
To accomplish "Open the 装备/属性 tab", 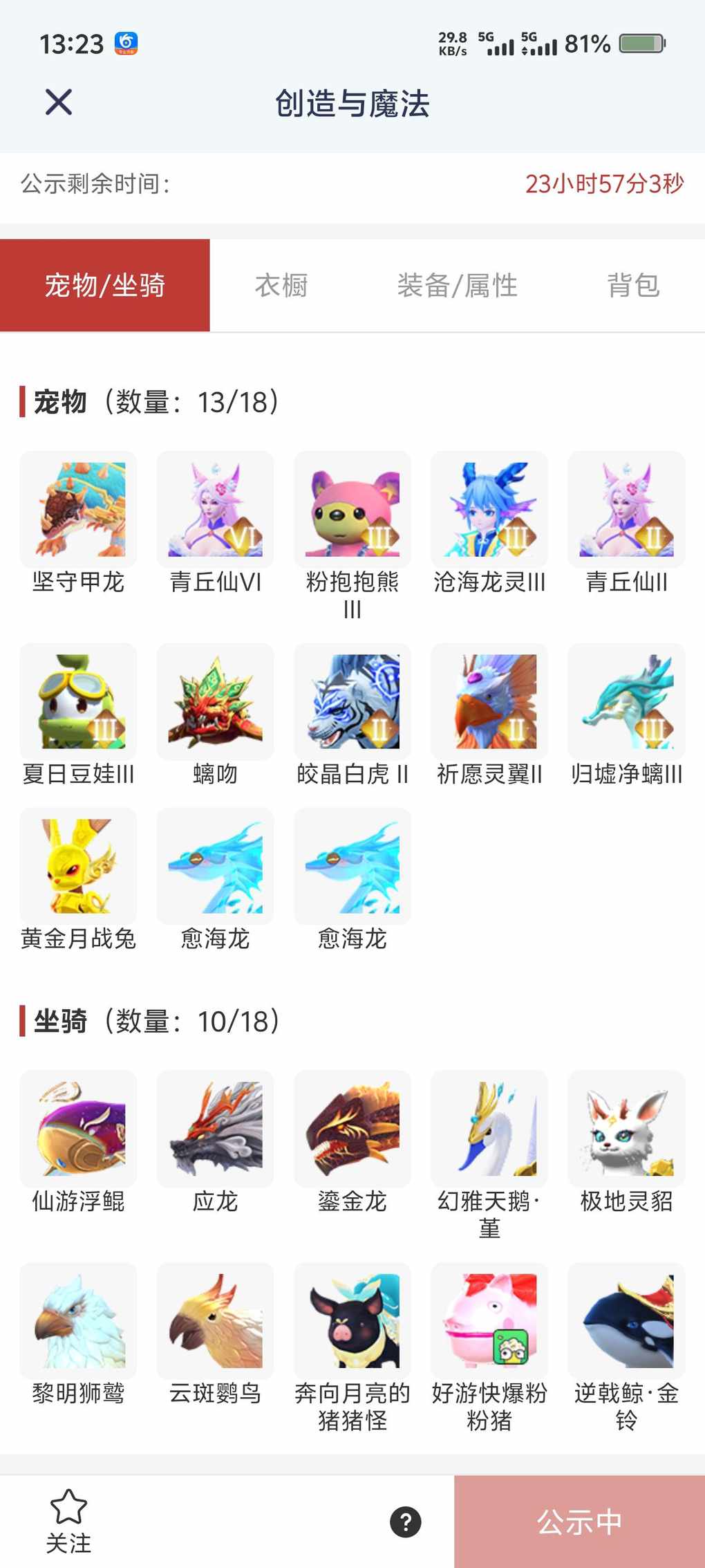I will pyautogui.click(x=457, y=285).
